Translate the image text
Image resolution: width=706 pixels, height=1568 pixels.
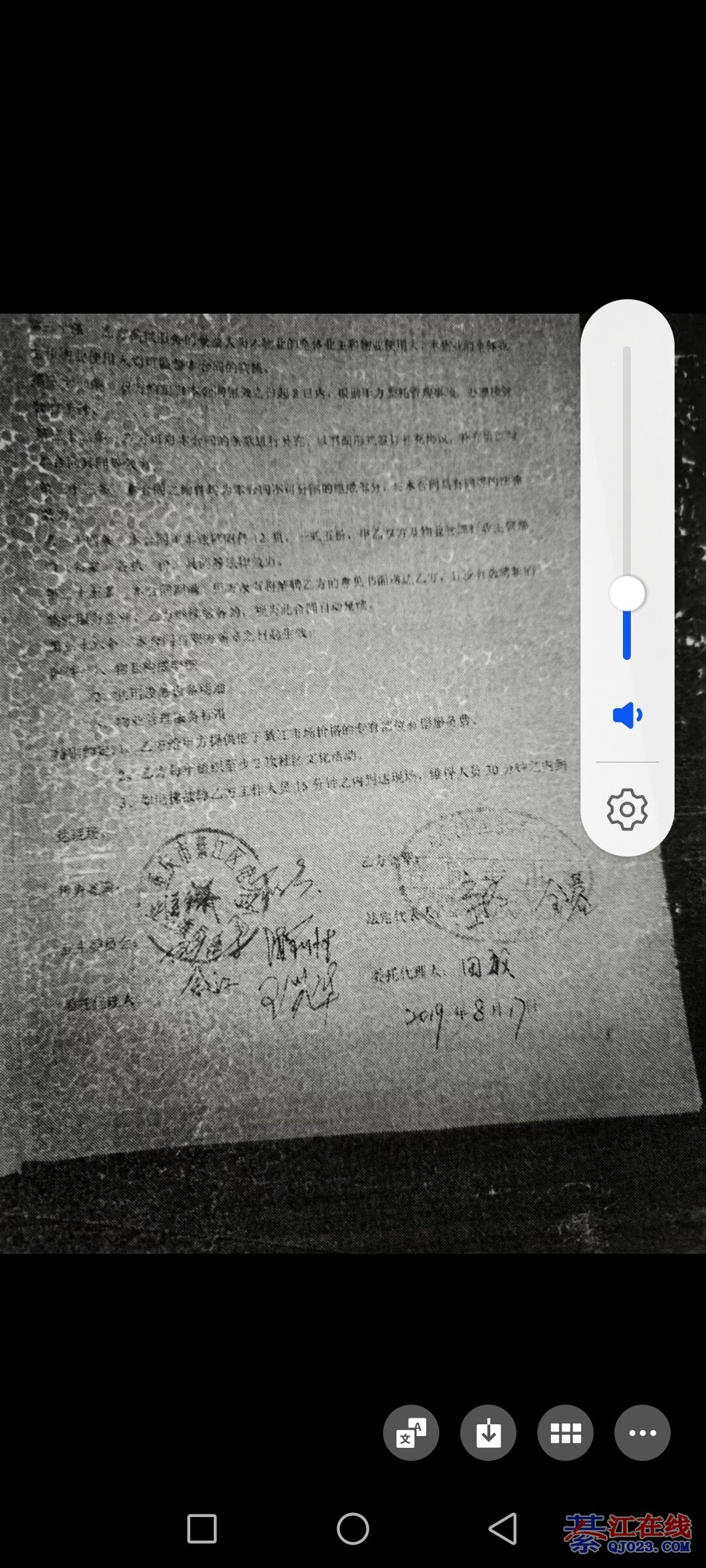[411, 1432]
